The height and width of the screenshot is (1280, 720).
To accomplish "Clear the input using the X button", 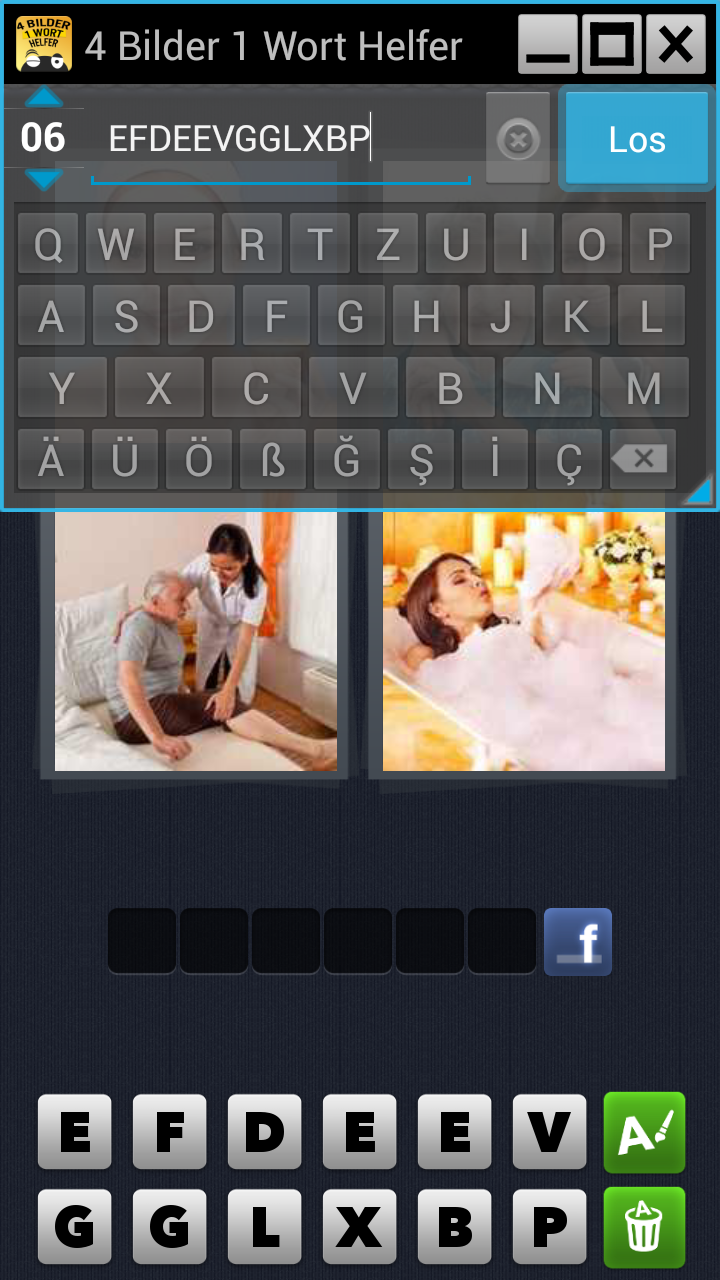I will click(x=517, y=139).
